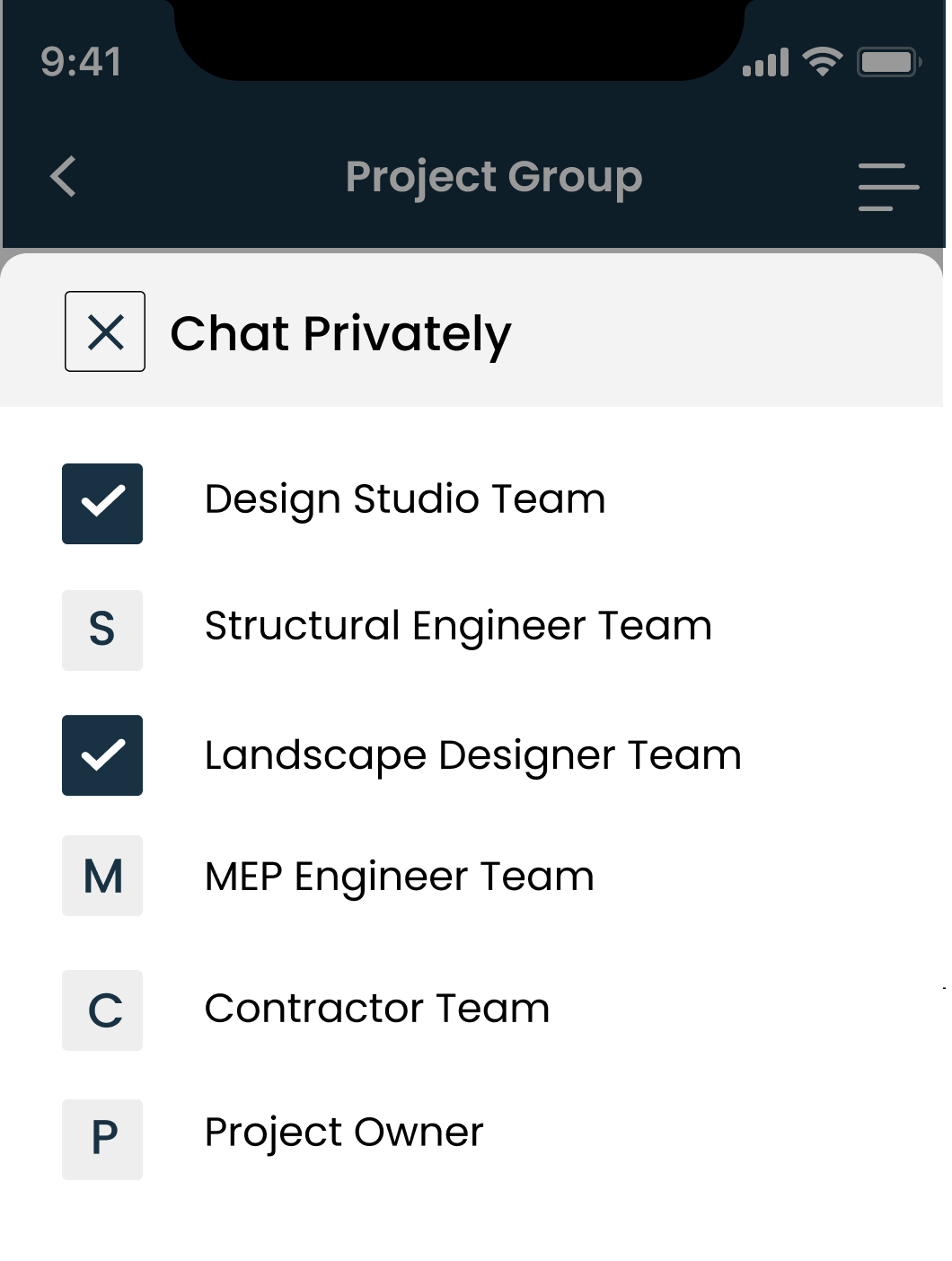The height and width of the screenshot is (1261, 952).
Task: Uncheck the Landscape Designer Team checkbox
Action: coord(101,756)
